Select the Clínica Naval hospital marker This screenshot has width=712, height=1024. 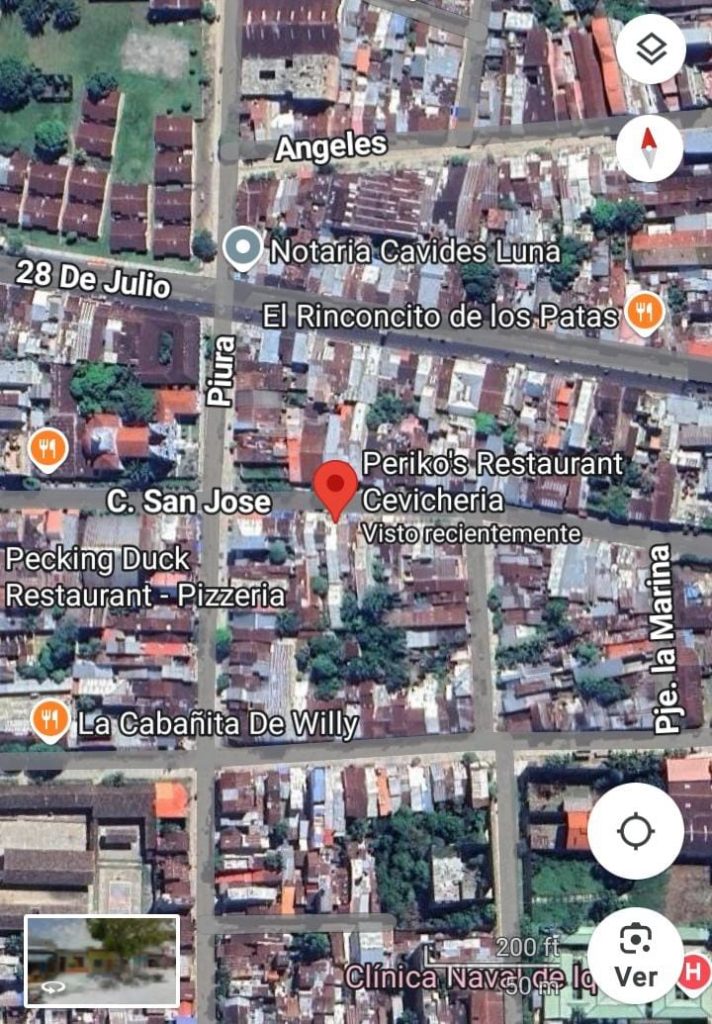click(x=694, y=971)
